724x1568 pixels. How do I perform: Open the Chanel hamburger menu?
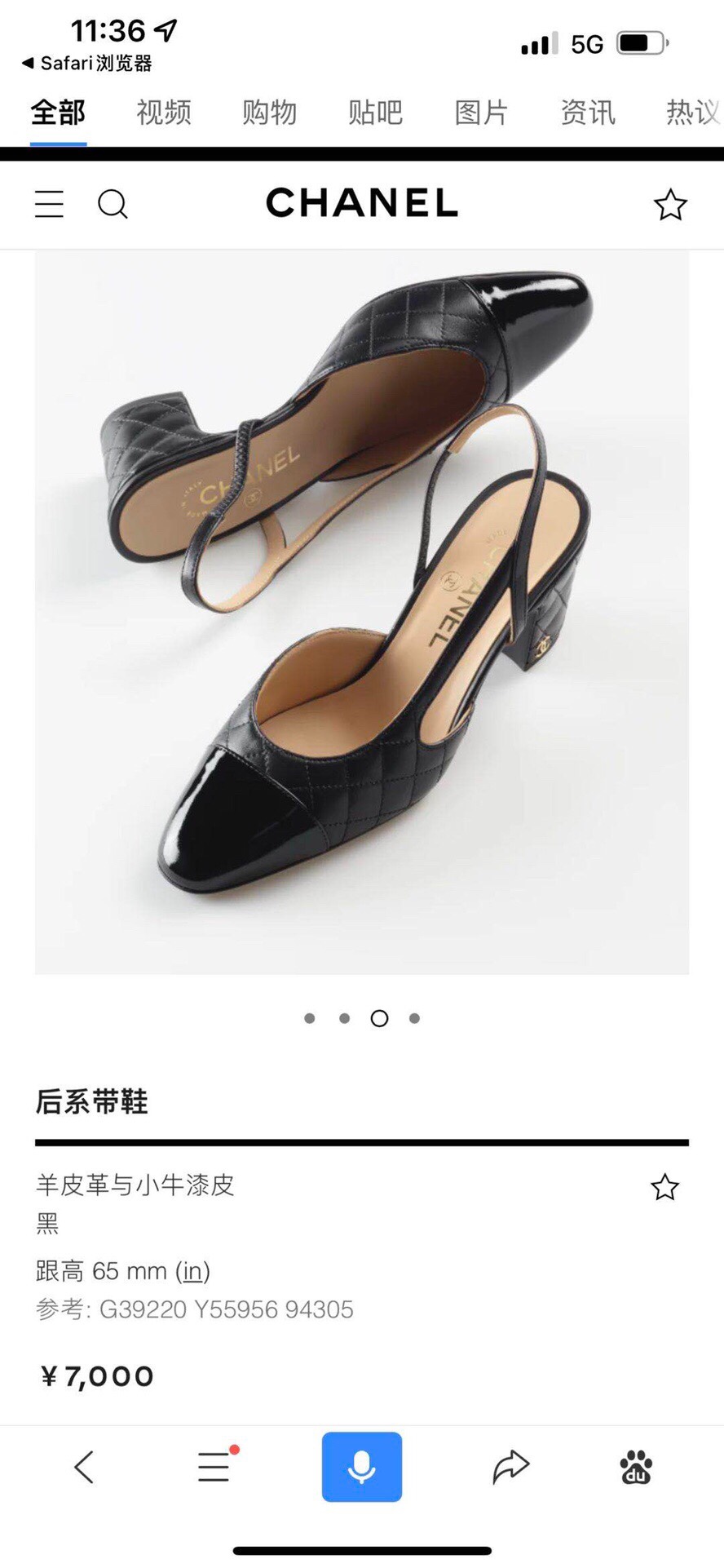coord(49,204)
